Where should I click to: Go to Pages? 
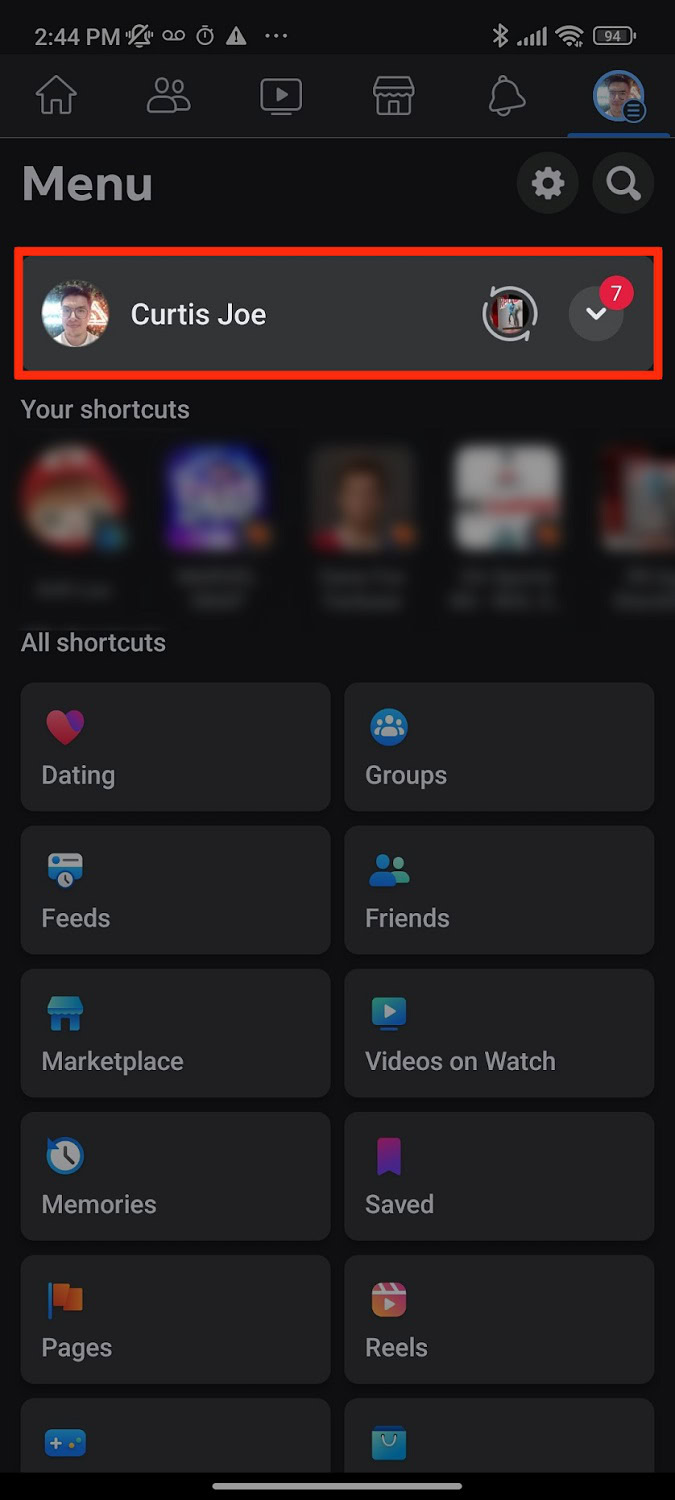(175, 1319)
